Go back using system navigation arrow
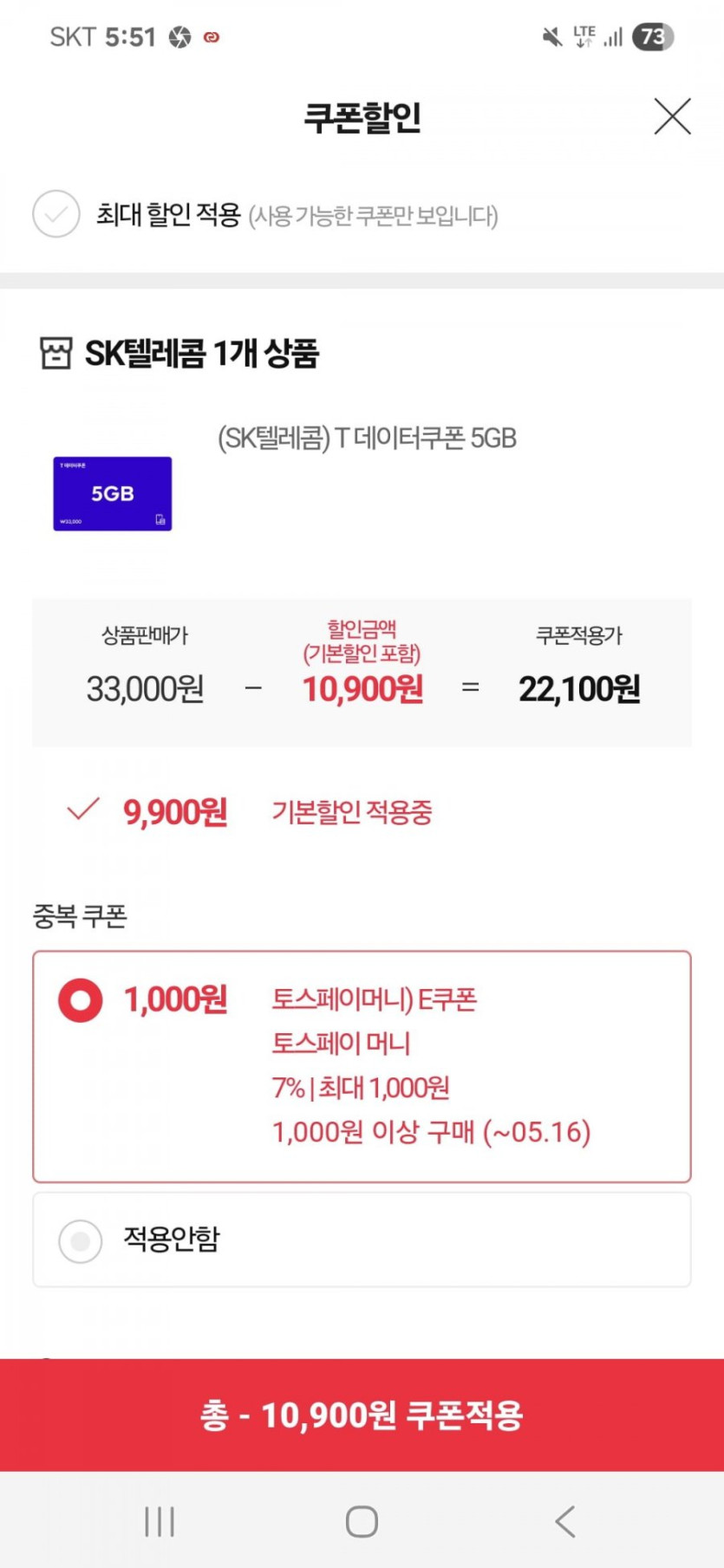Image resolution: width=724 pixels, height=1568 pixels. (x=565, y=1521)
